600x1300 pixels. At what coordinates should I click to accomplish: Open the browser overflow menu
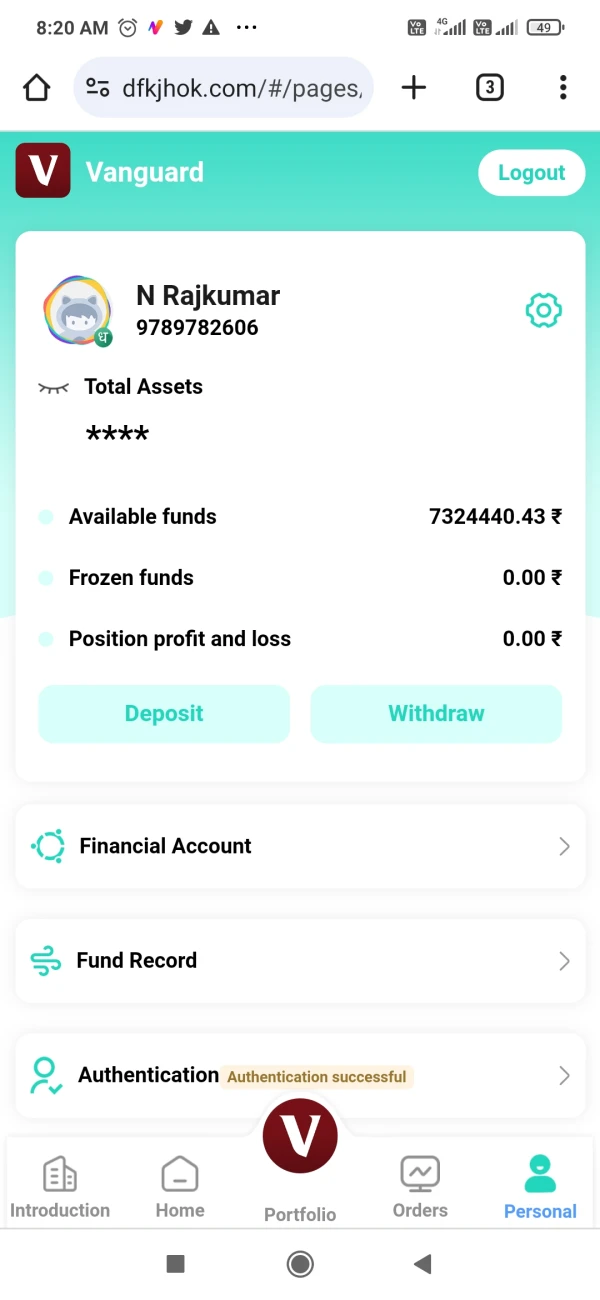[563, 88]
